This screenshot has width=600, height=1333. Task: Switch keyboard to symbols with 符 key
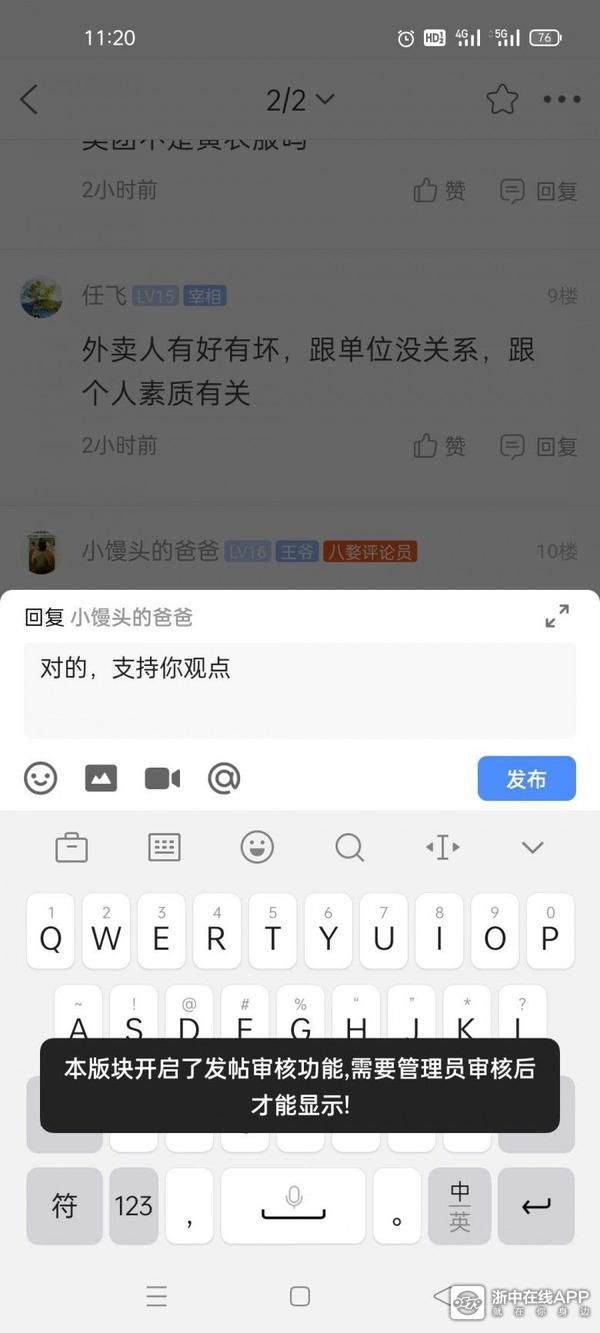[x=64, y=1206]
